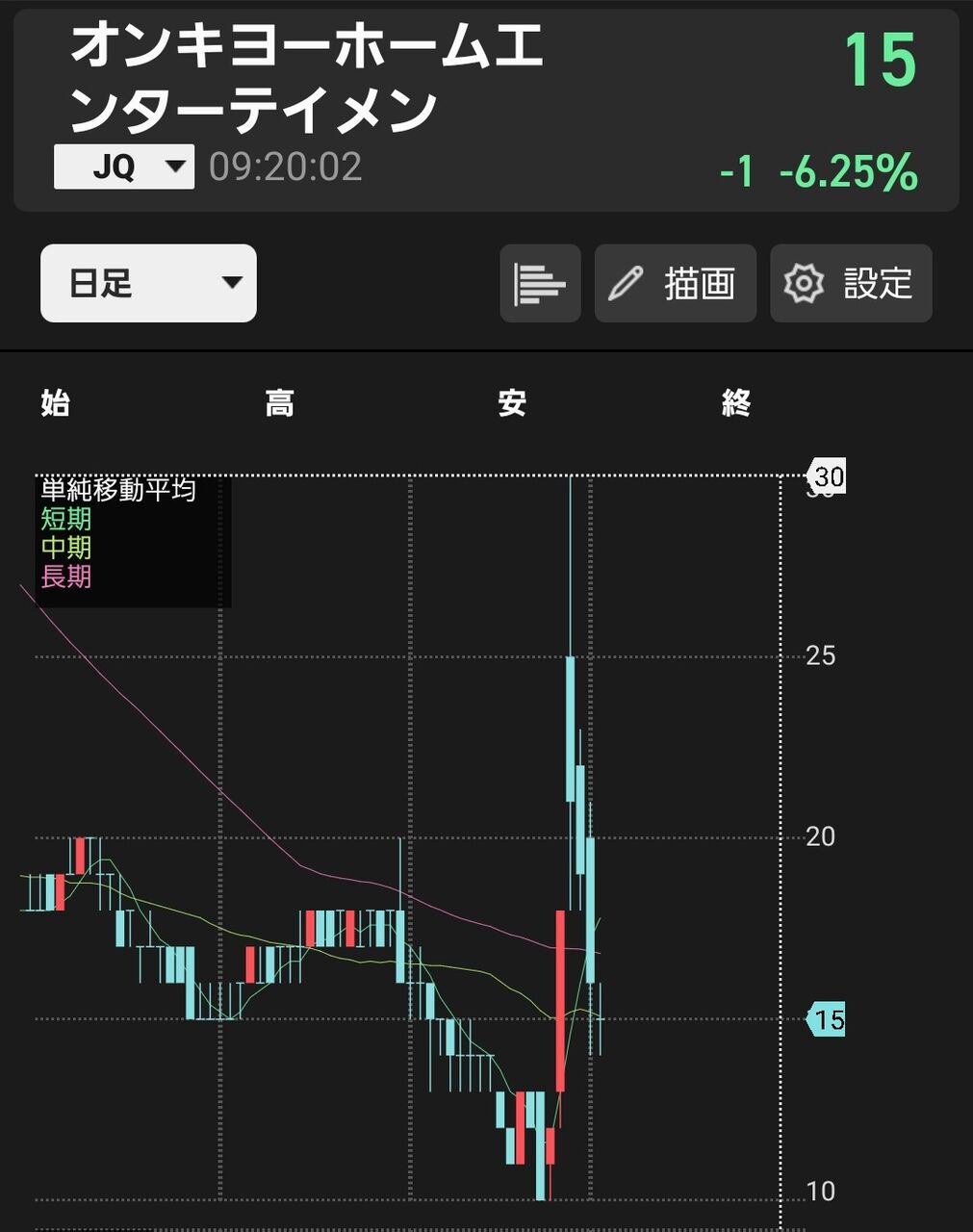Change the 日足 chart period dropdown
Screen dimensions: 973x1232
click(x=148, y=283)
